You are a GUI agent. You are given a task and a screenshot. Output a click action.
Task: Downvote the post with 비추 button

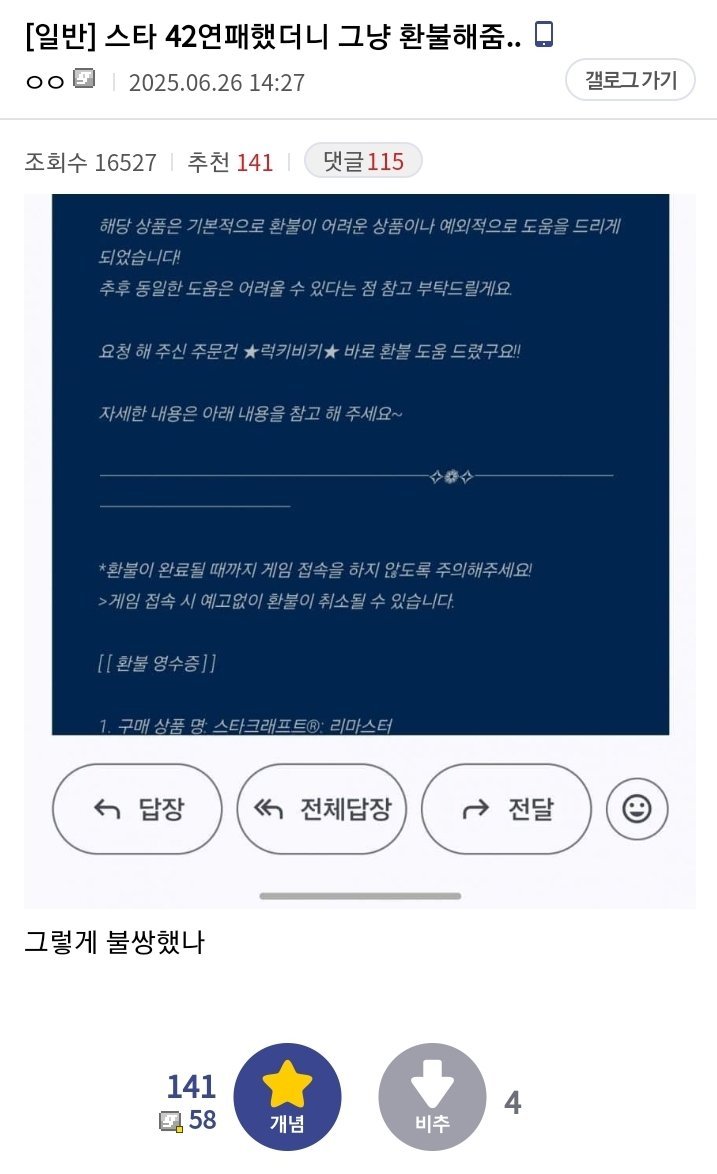[x=432, y=1097]
